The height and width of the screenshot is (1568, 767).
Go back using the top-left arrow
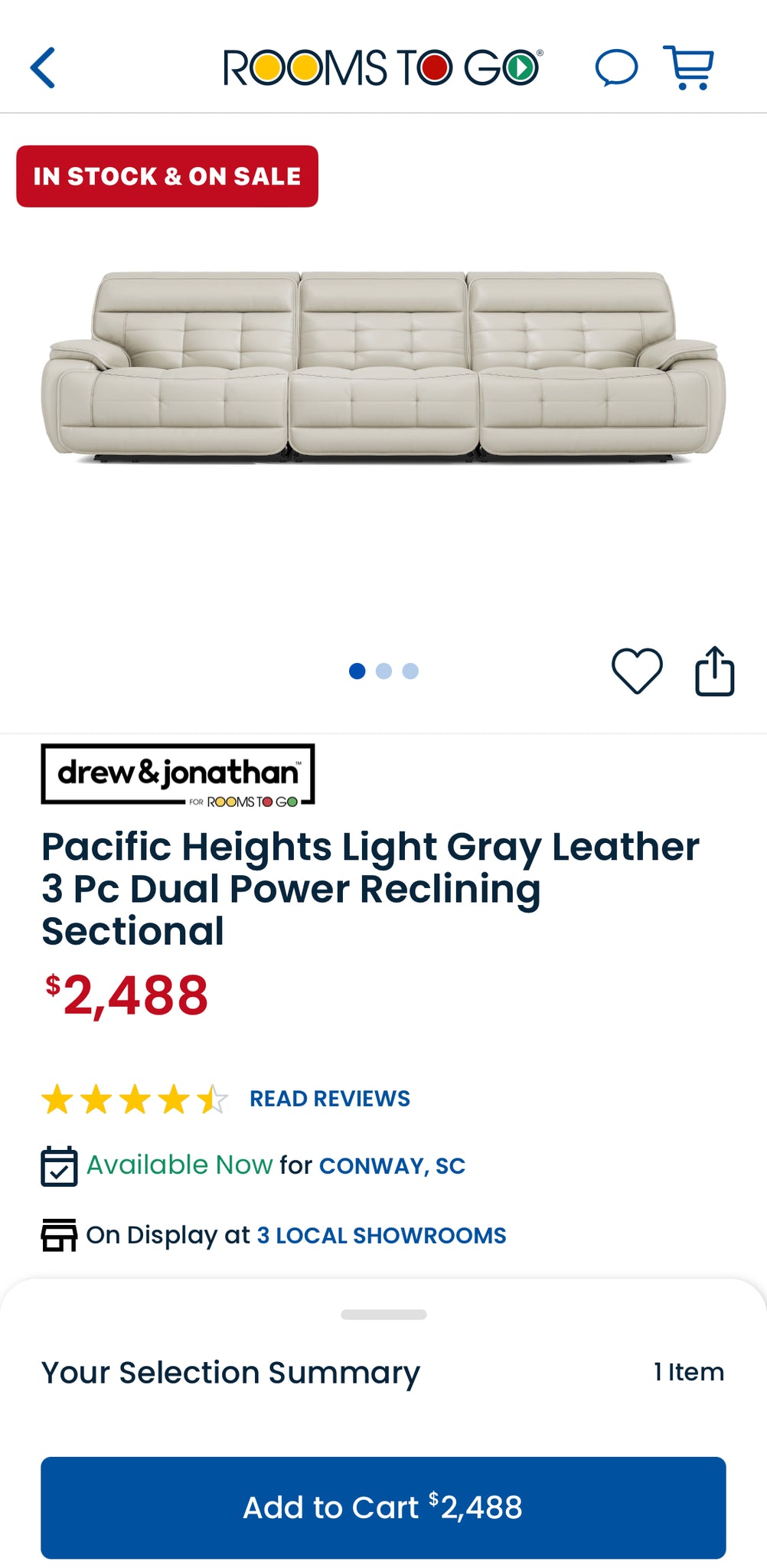coord(43,67)
